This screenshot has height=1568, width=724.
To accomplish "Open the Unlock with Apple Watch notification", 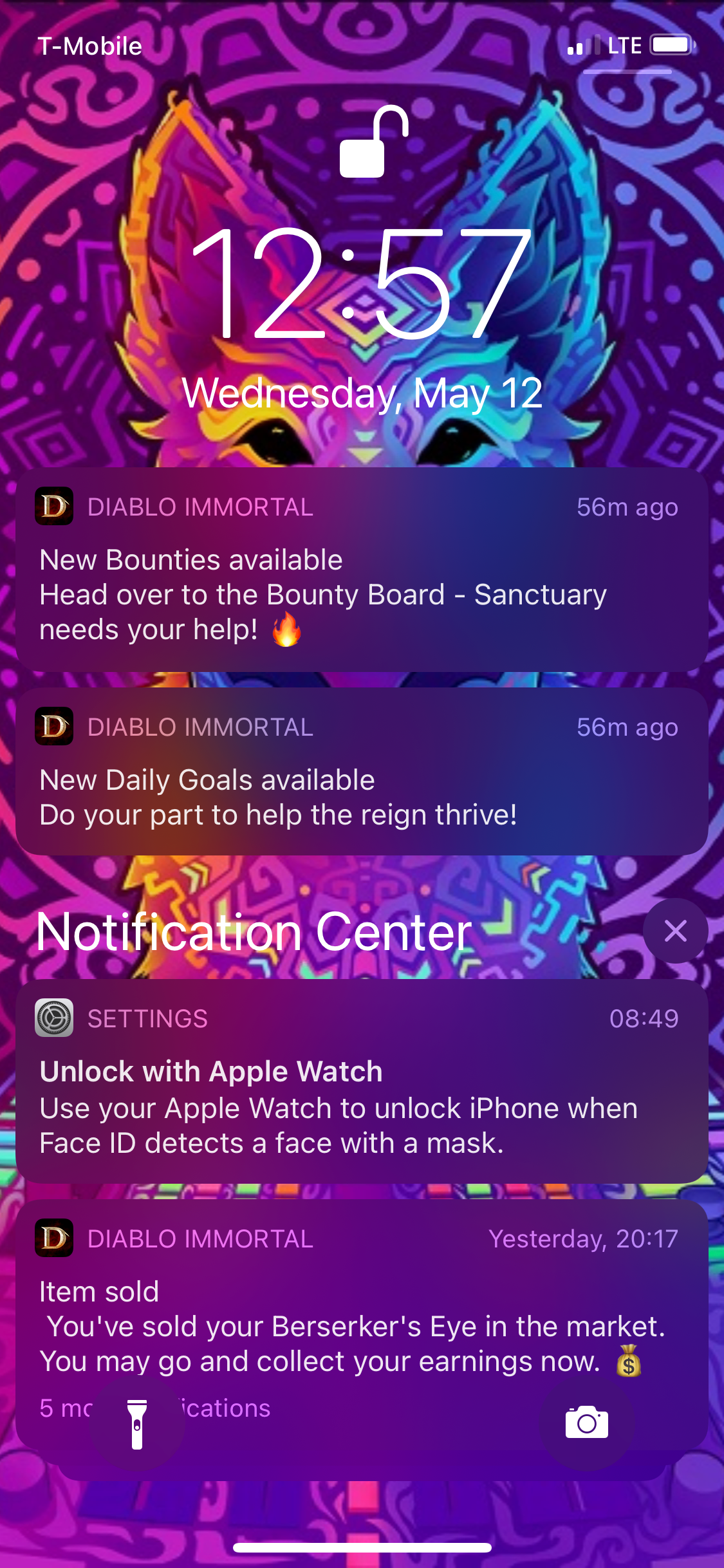I will click(362, 1083).
